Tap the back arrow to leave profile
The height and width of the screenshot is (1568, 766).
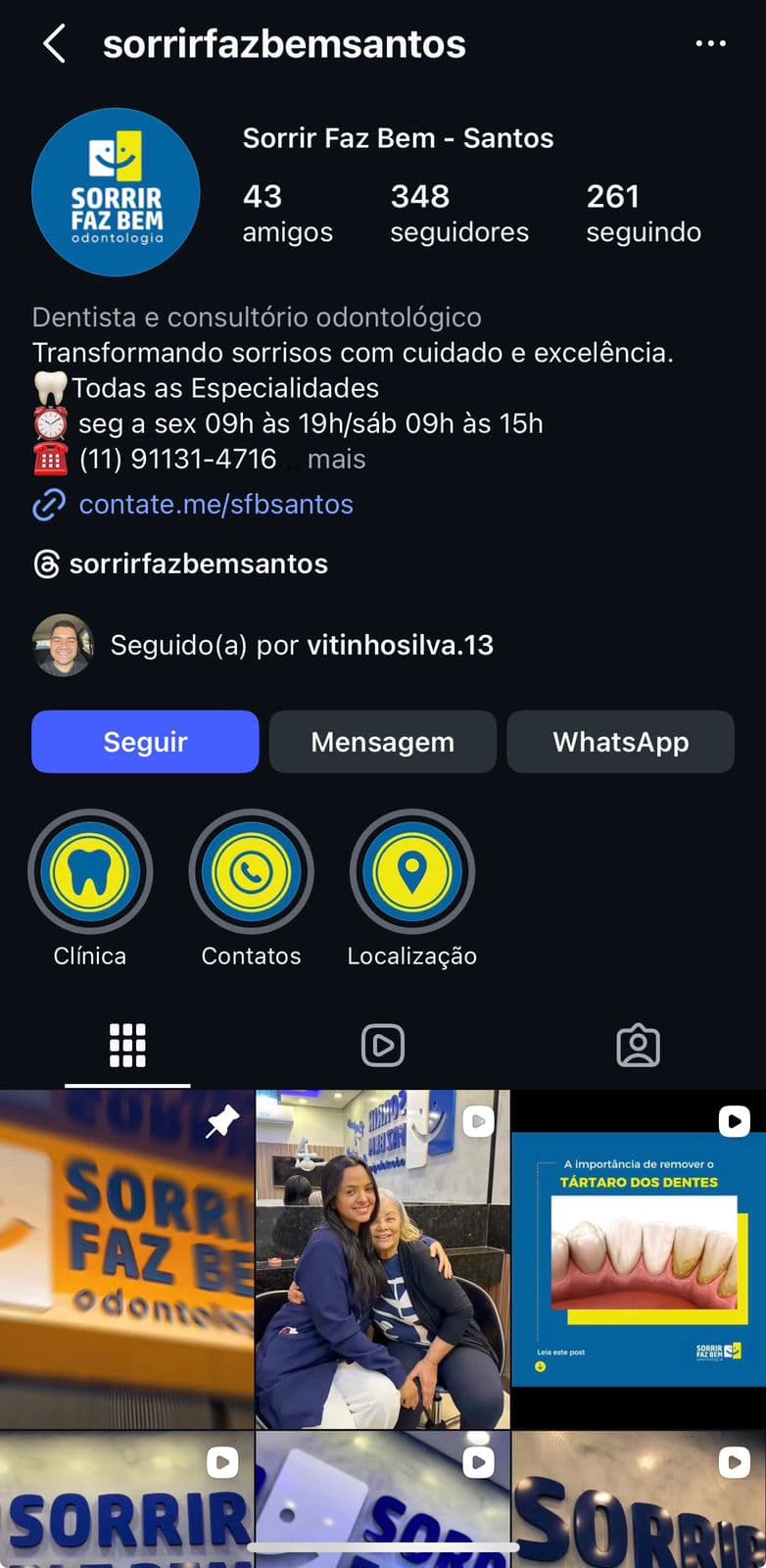53,43
